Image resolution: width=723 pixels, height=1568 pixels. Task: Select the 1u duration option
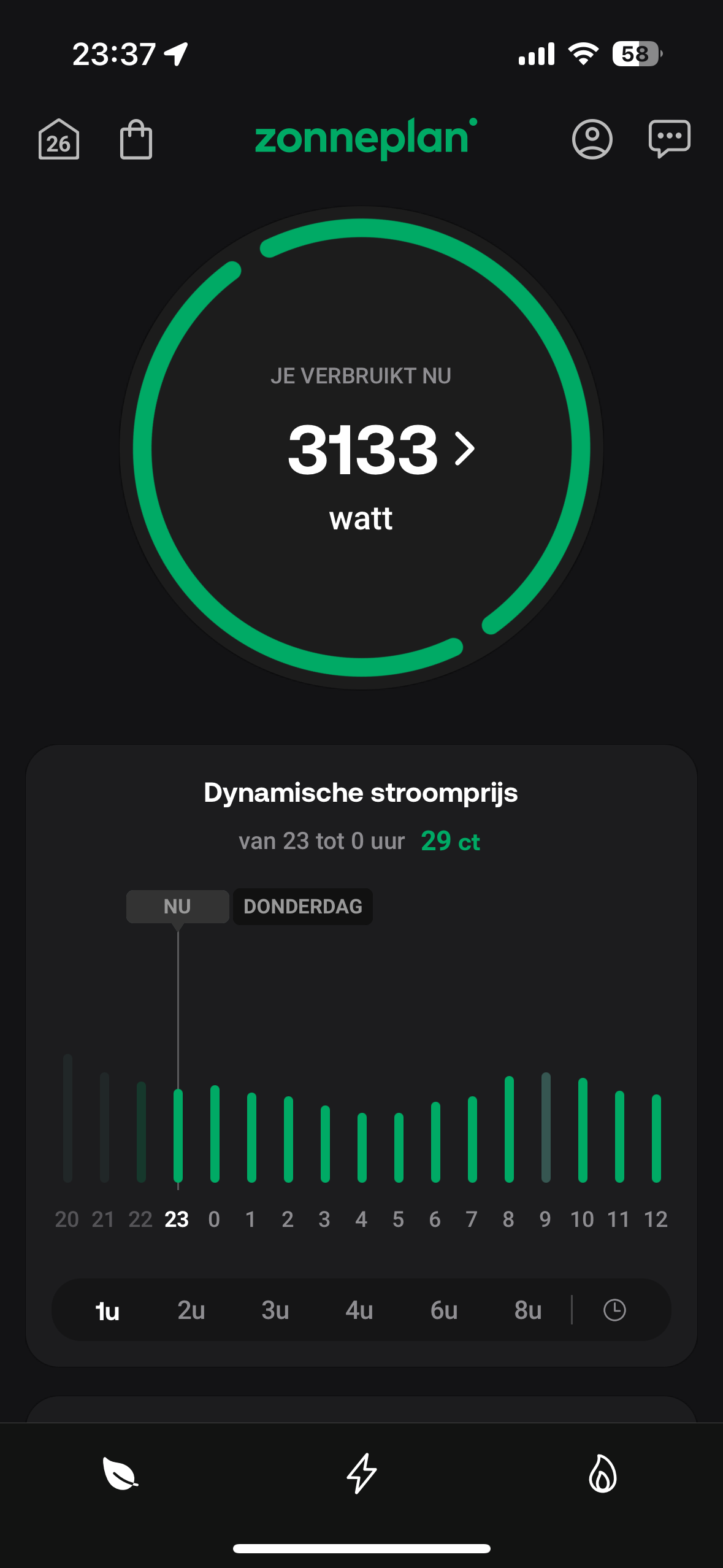click(x=107, y=1311)
